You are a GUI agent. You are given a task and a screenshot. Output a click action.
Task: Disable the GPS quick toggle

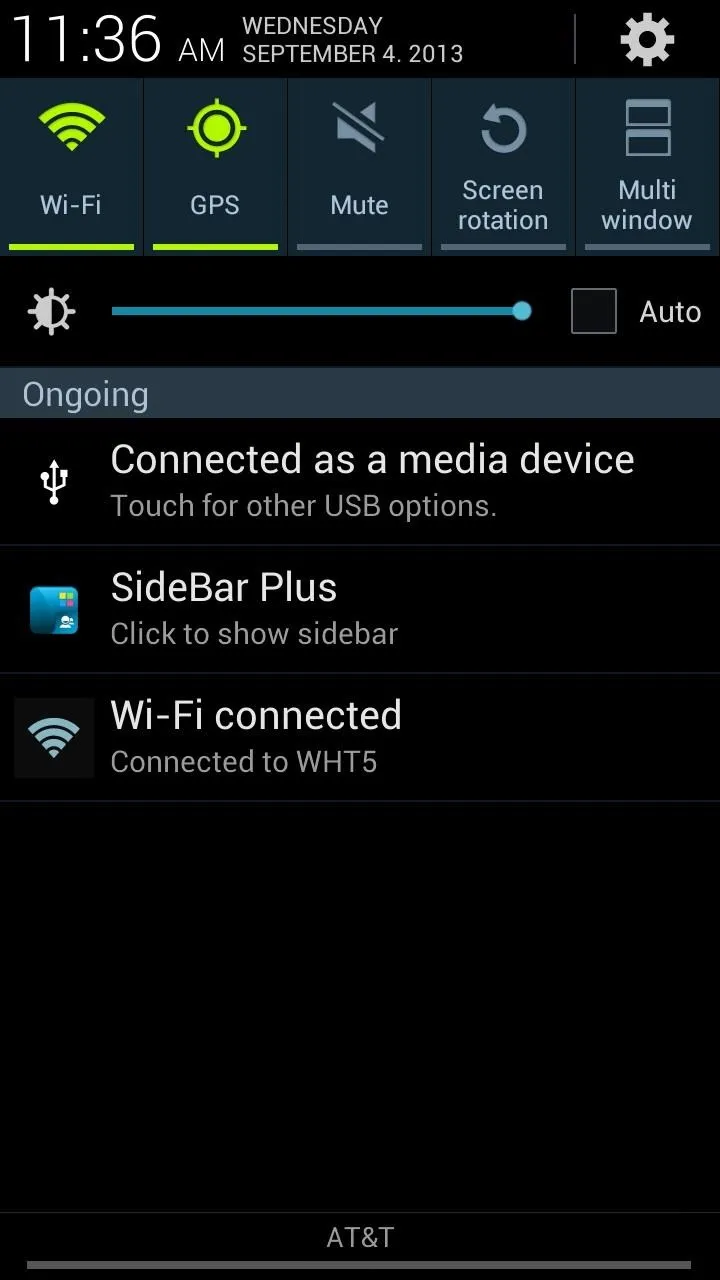pos(215,166)
